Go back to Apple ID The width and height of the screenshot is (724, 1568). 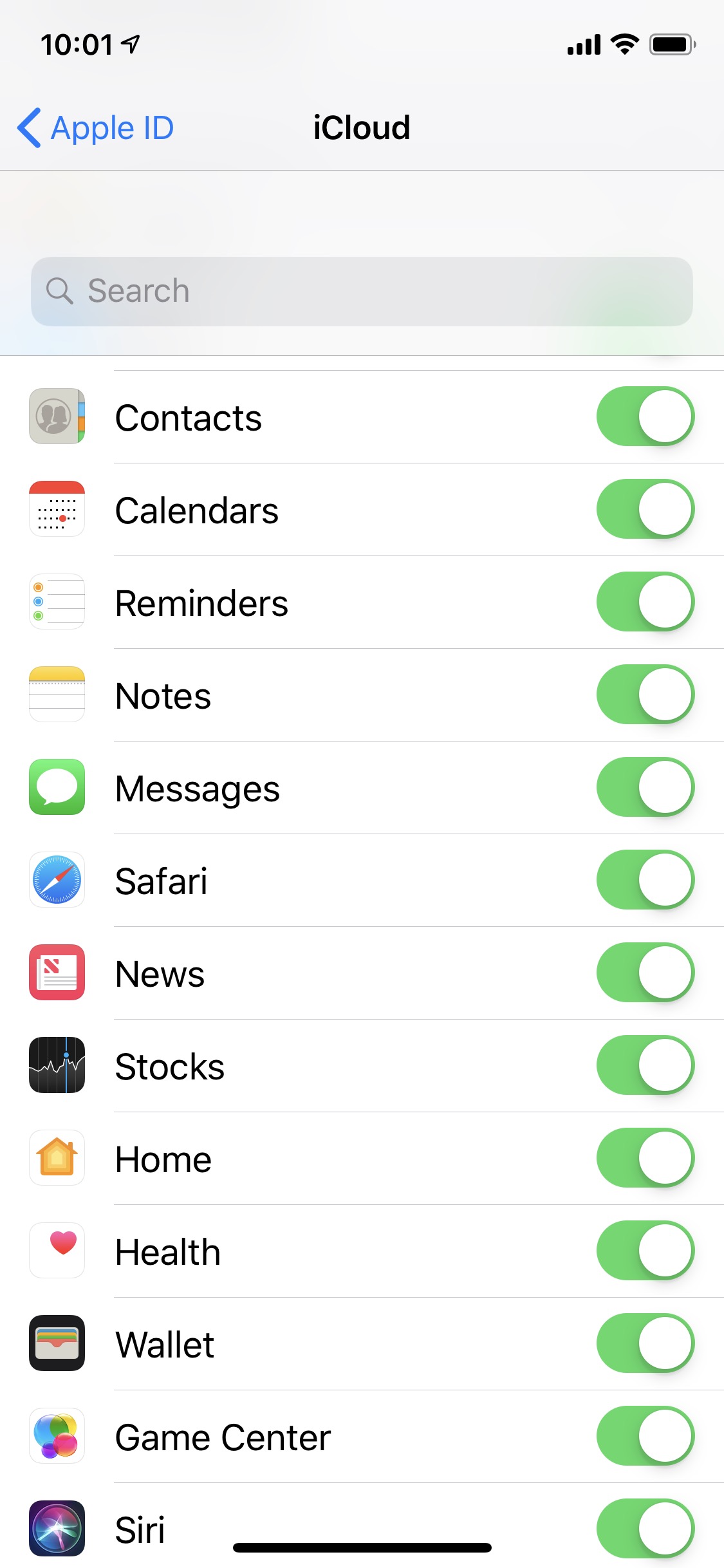(97, 128)
